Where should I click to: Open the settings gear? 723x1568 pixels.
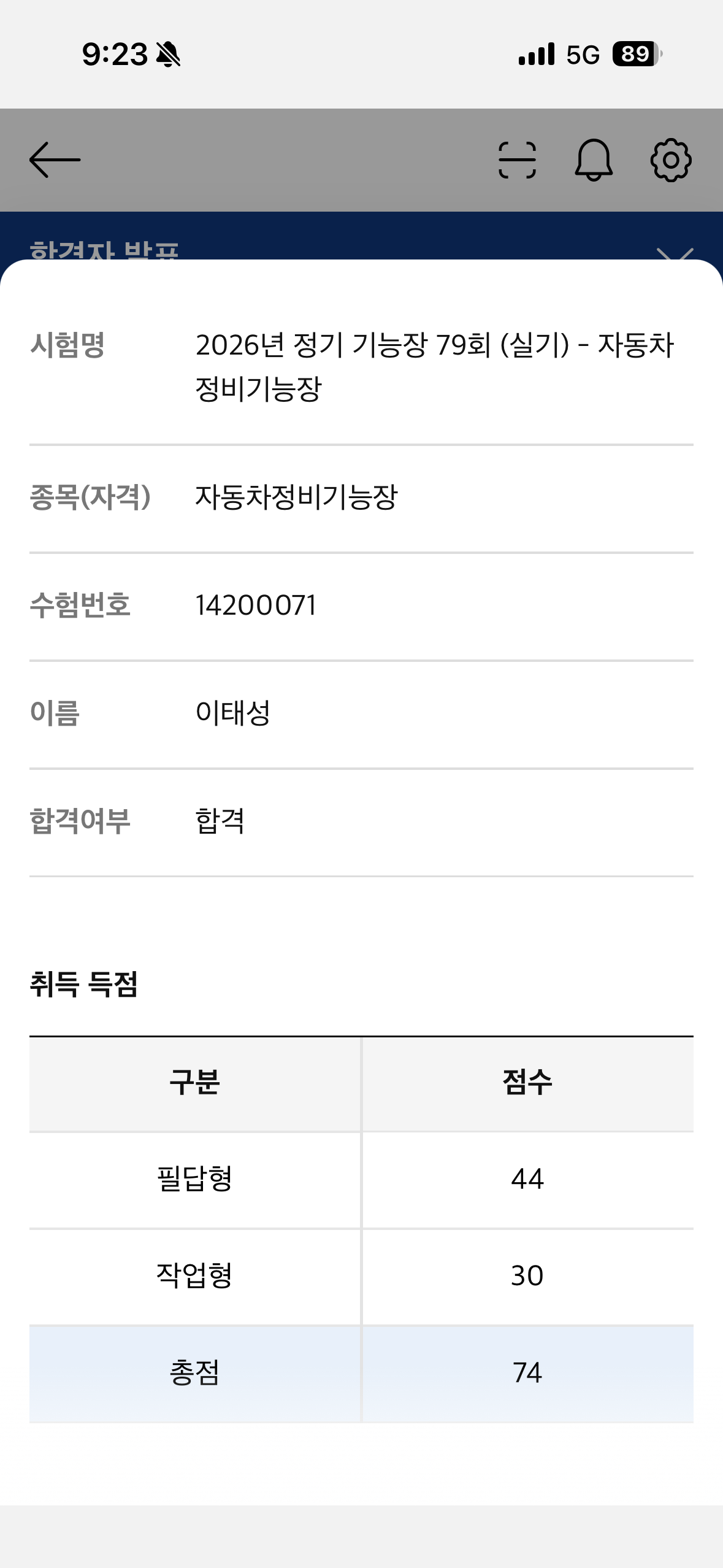point(670,160)
